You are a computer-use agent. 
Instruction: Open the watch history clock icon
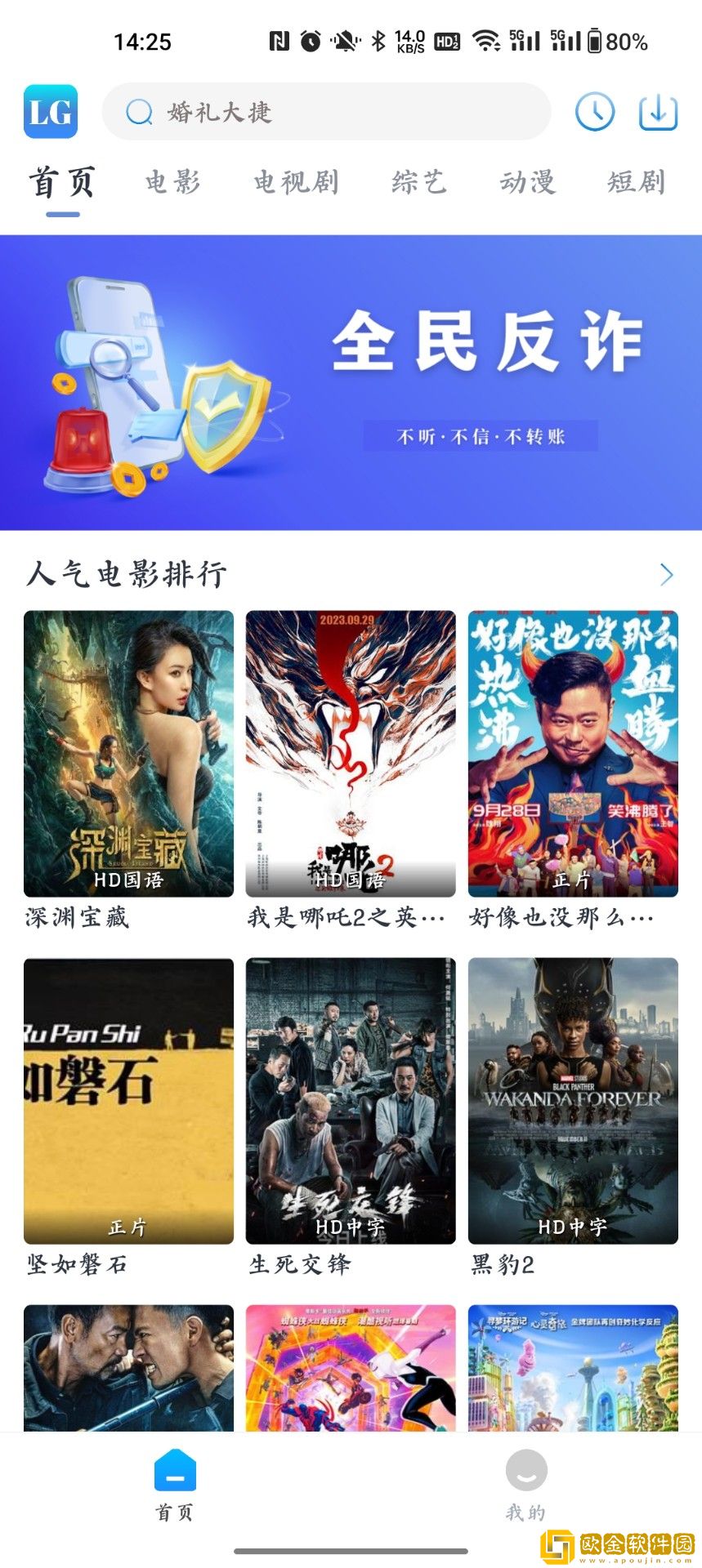595,112
